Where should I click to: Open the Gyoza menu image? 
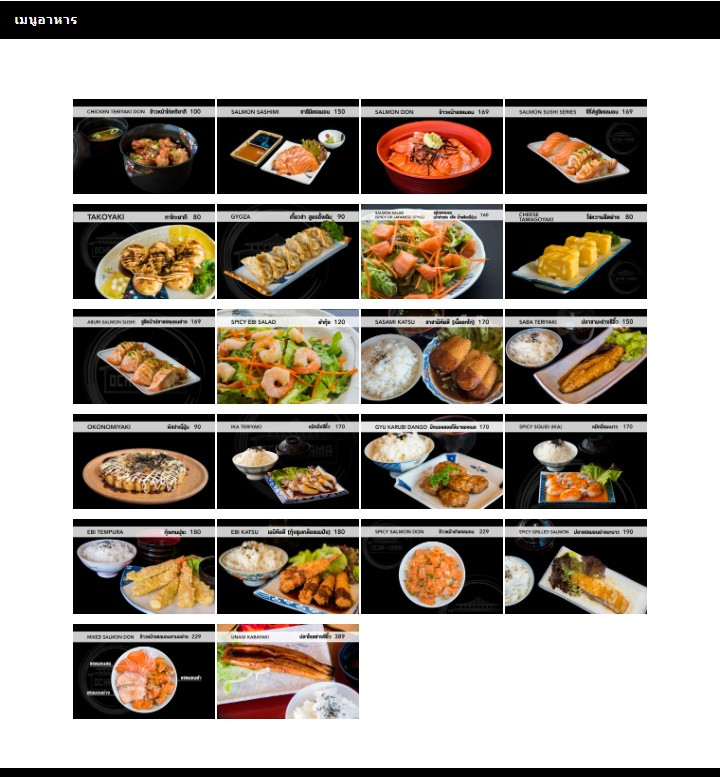pyautogui.click(x=287, y=252)
